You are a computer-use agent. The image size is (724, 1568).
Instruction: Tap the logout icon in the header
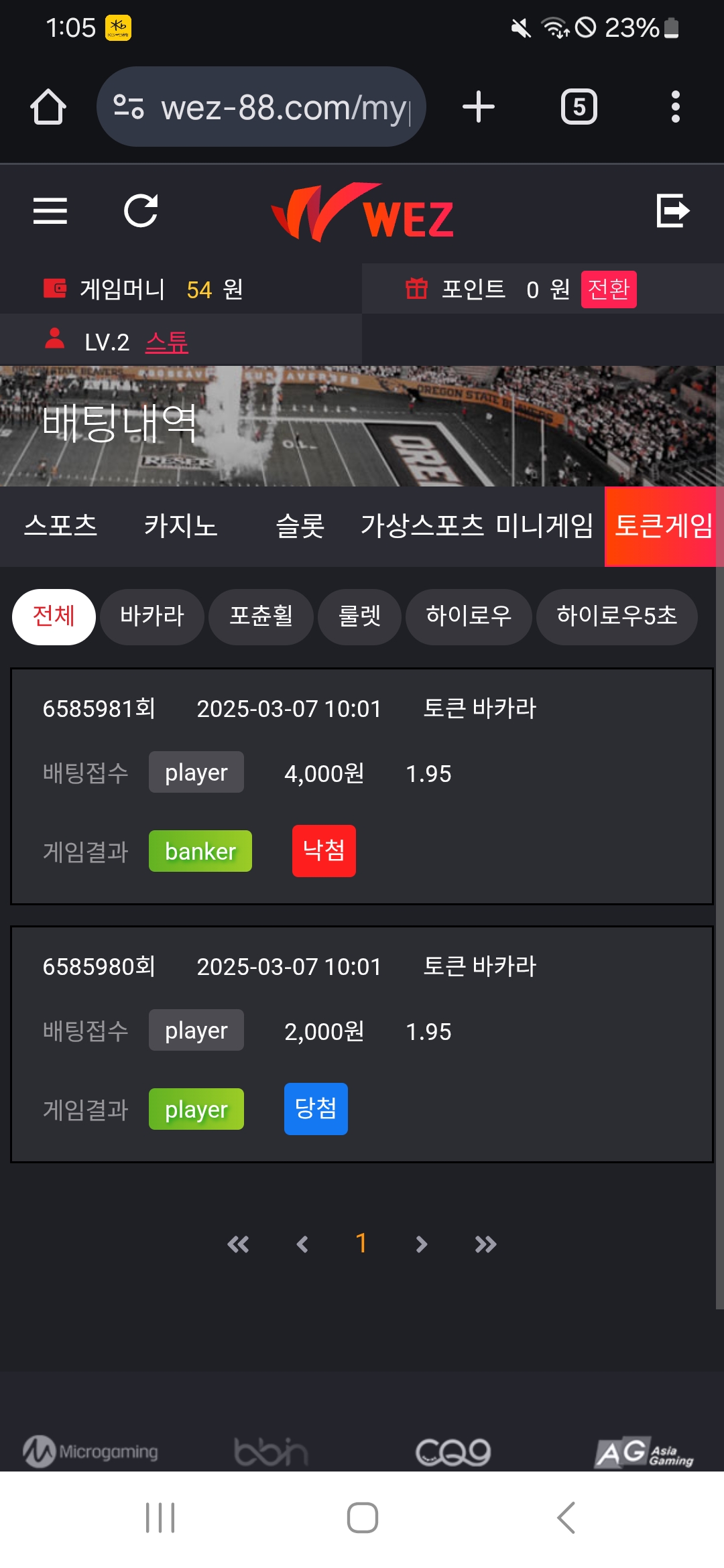click(672, 211)
